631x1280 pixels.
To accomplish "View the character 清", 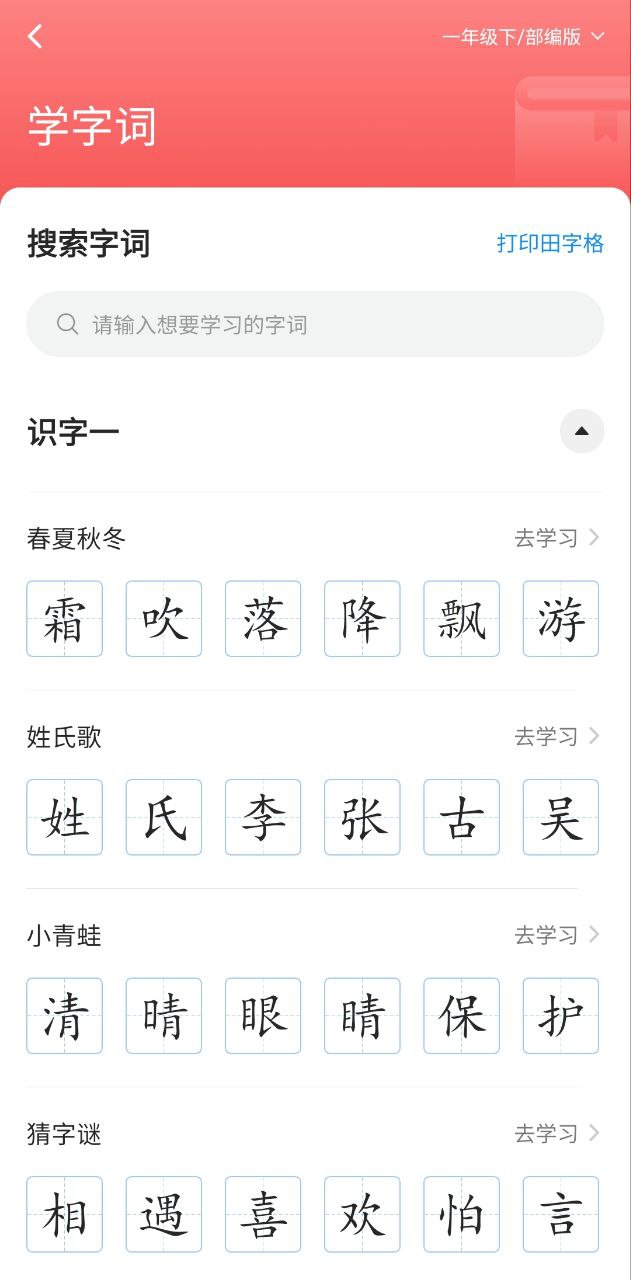I will (65, 1016).
